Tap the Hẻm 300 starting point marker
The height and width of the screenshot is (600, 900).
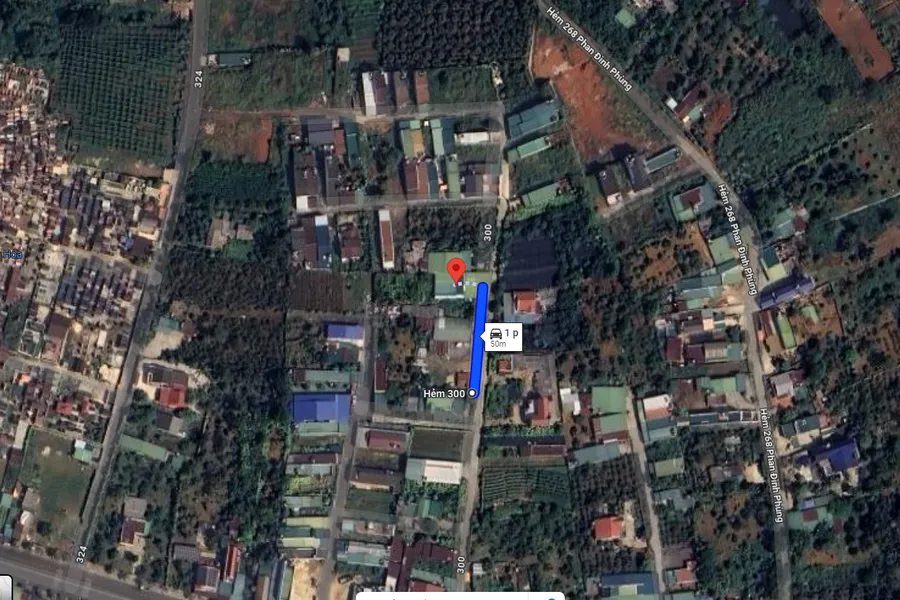click(x=473, y=394)
